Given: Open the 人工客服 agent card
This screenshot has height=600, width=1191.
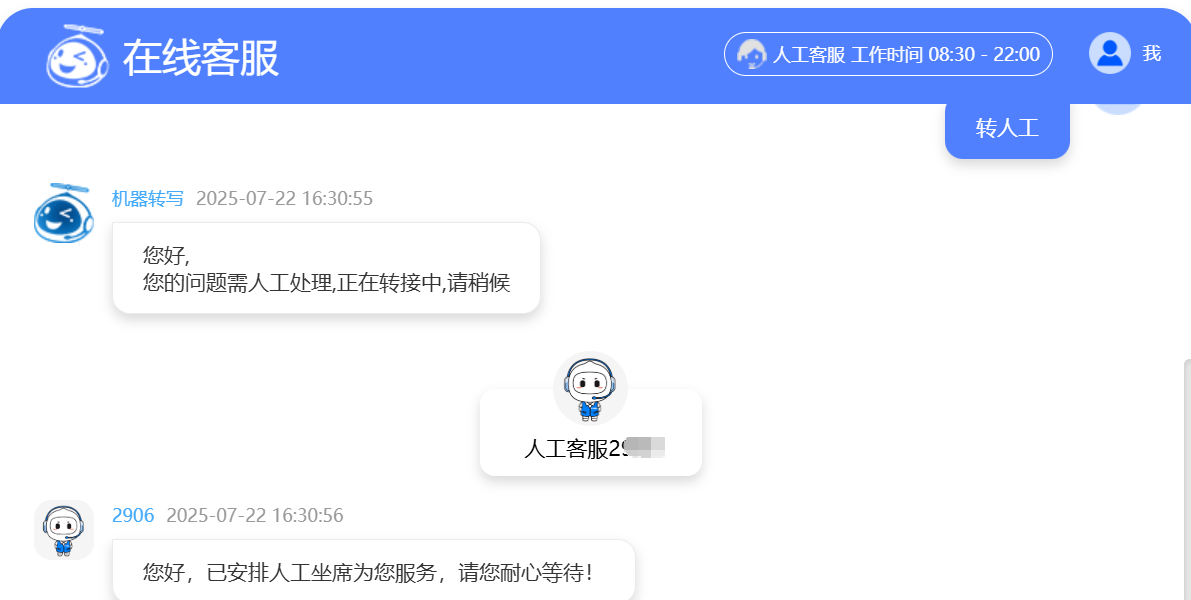Looking at the screenshot, I should click(x=590, y=430).
